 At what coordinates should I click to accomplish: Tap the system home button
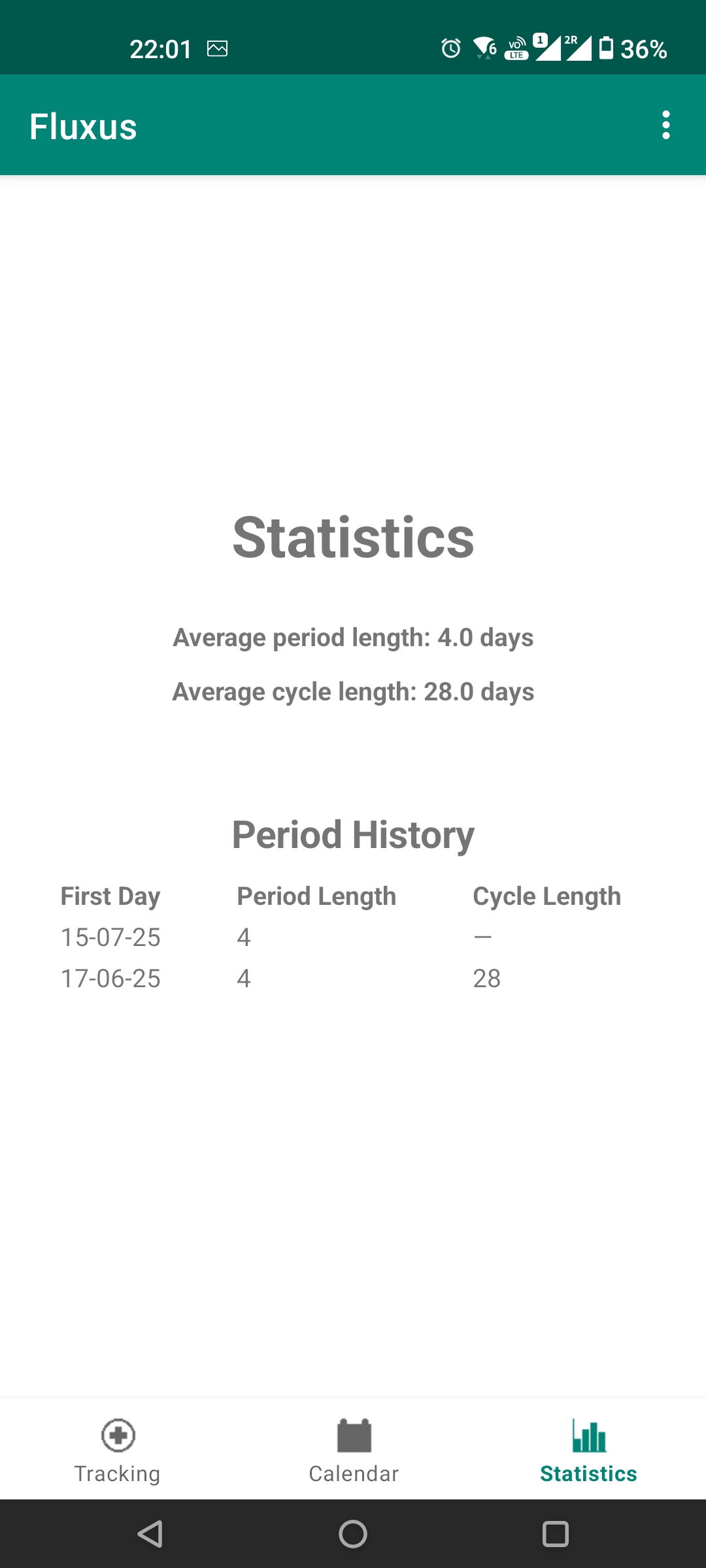coord(353,1534)
